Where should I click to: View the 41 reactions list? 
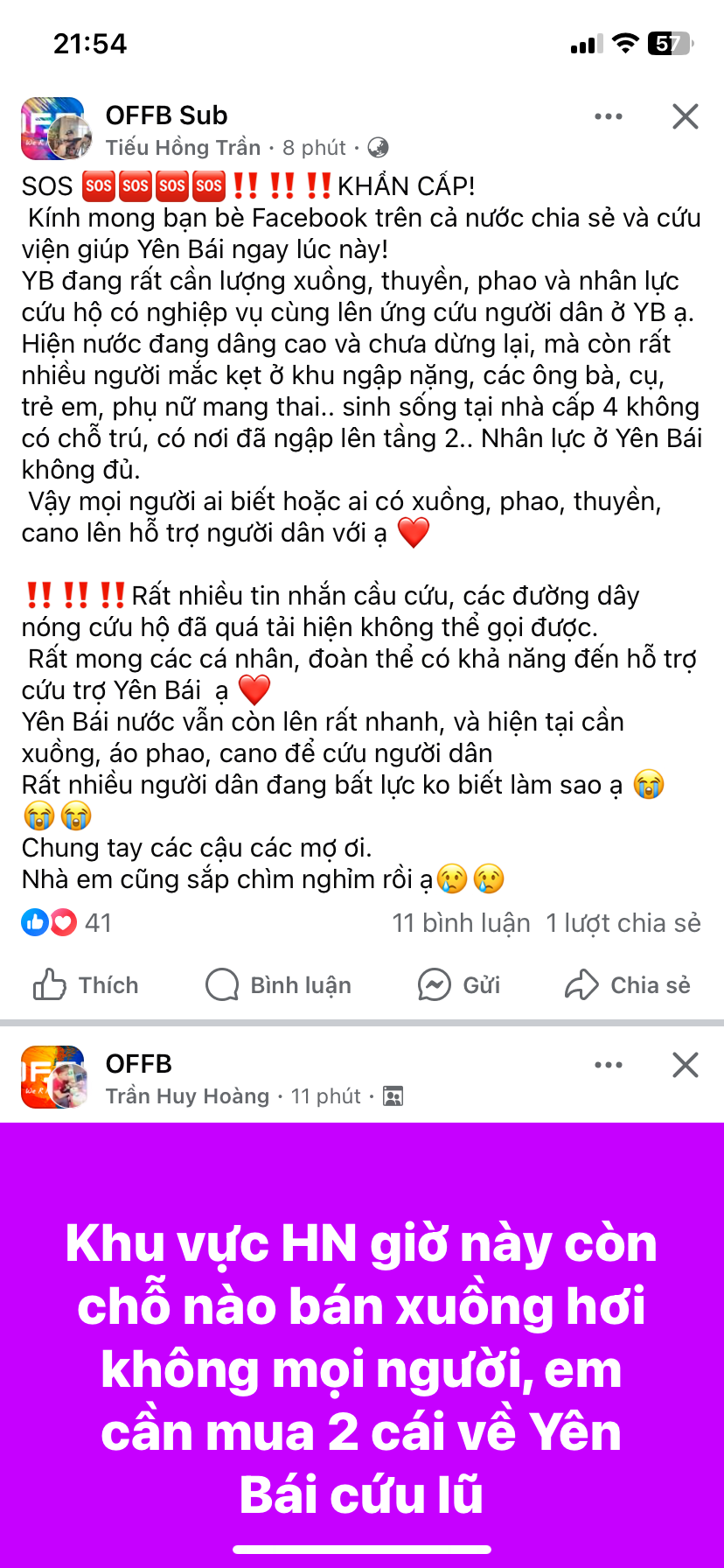tap(66, 923)
